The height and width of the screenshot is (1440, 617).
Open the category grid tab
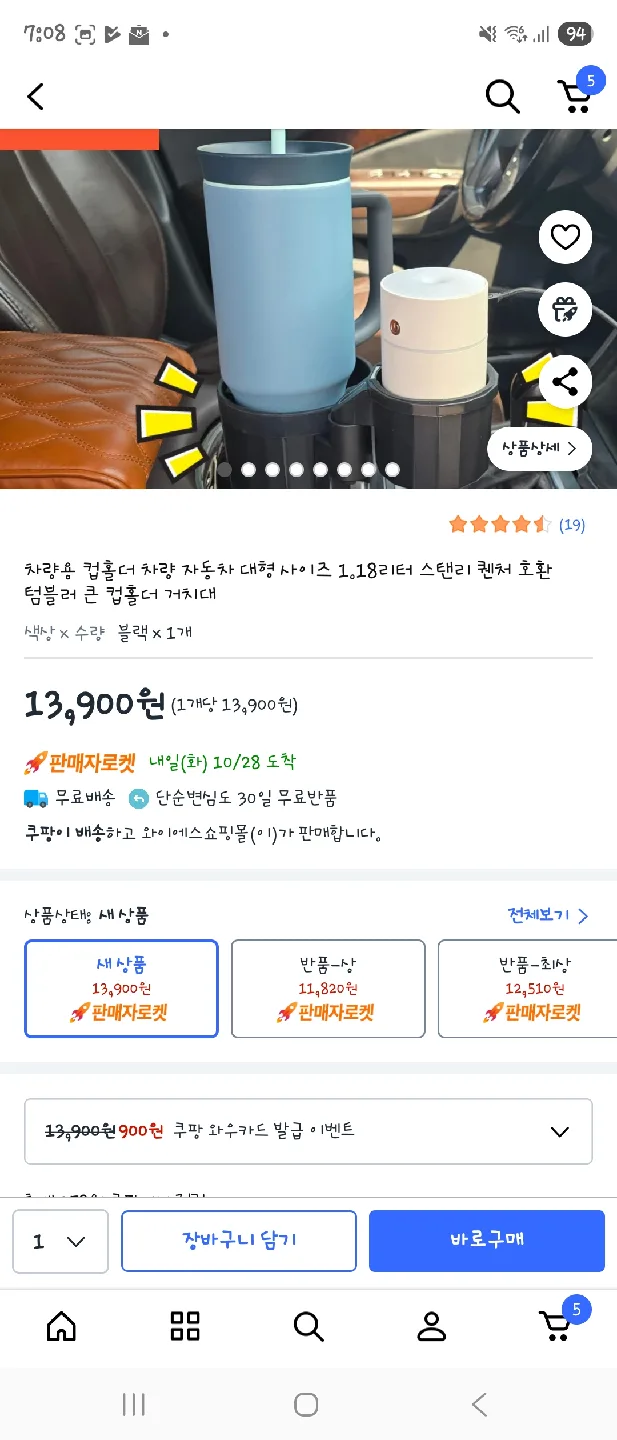pos(185,1326)
